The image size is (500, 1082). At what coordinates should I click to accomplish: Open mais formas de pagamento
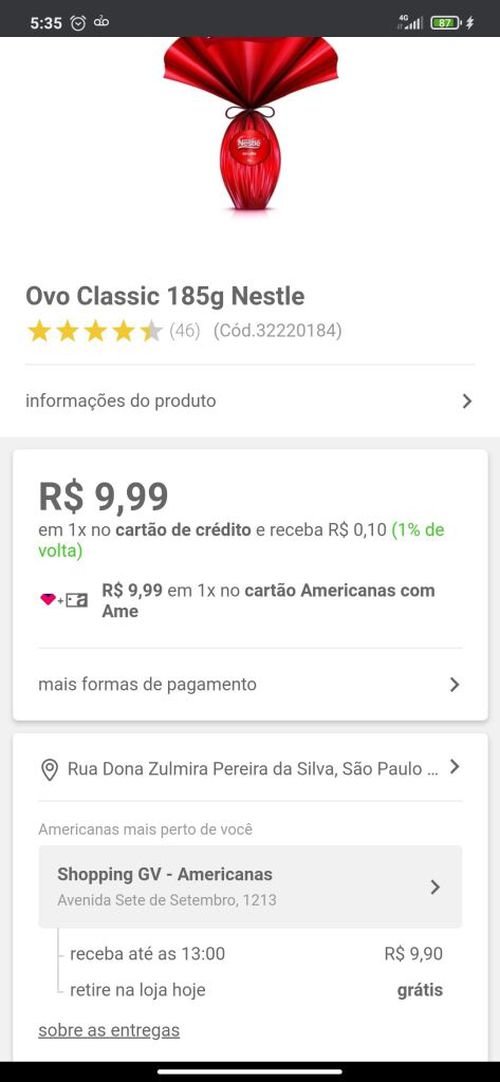pos(250,685)
